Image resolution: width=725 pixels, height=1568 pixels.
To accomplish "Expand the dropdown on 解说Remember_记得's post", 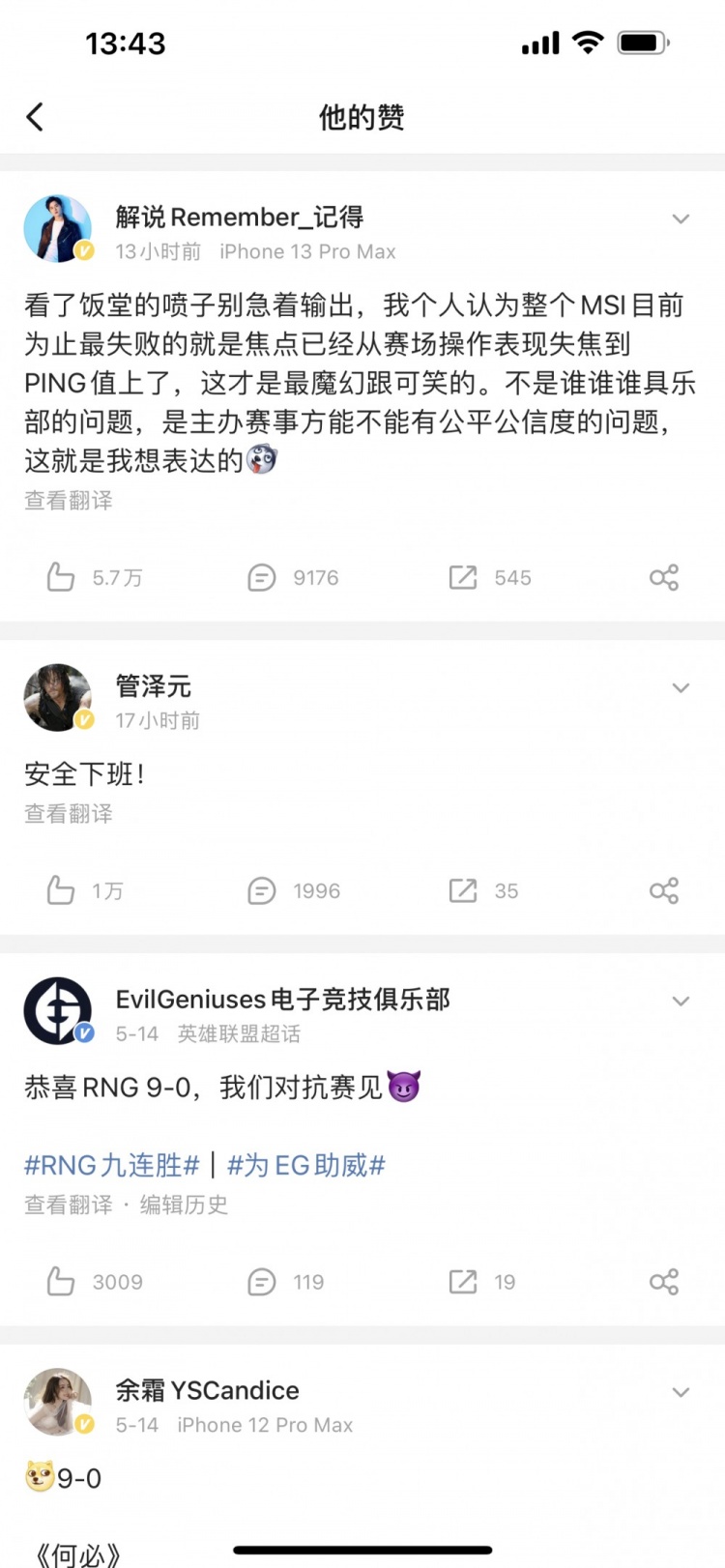I will tap(681, 219).
